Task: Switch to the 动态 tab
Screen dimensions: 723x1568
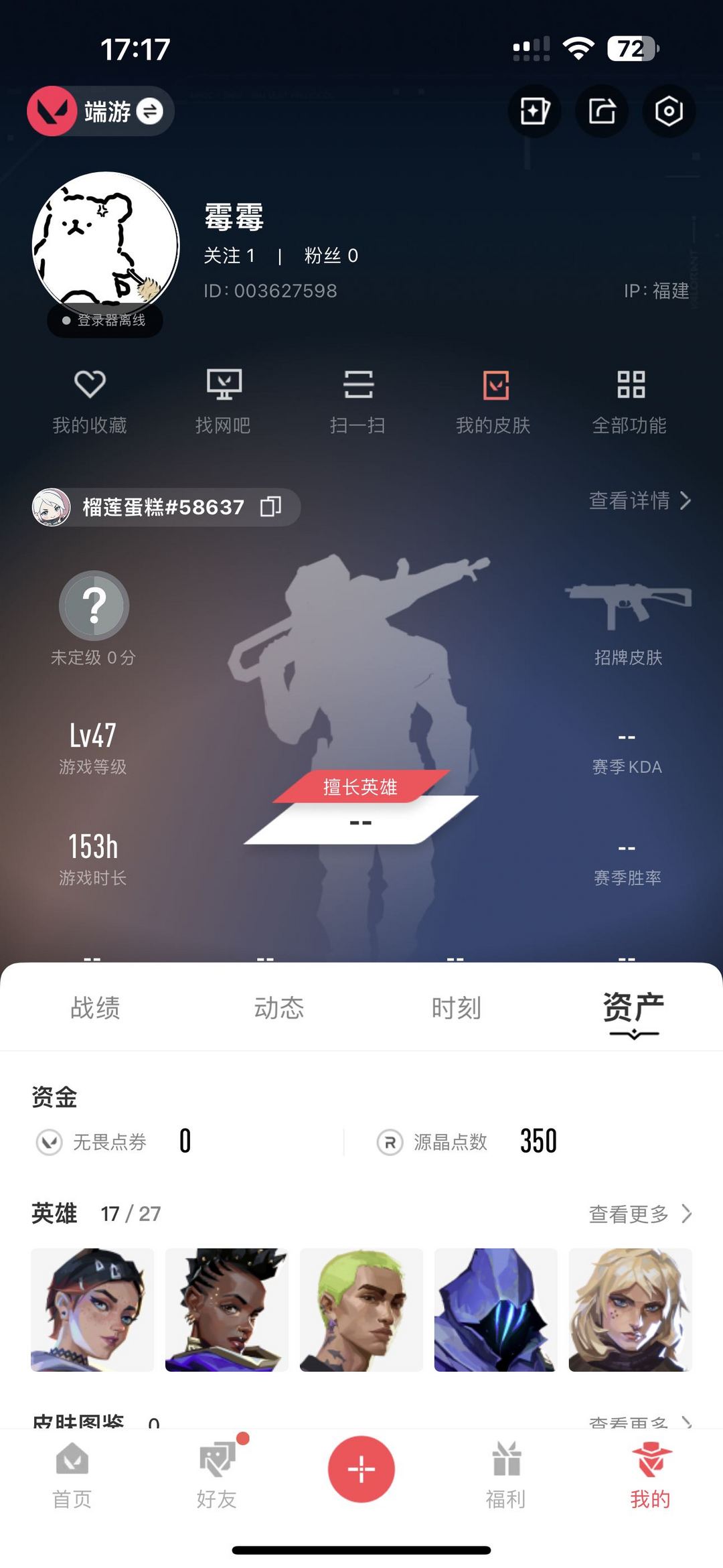Action: 279,1007
